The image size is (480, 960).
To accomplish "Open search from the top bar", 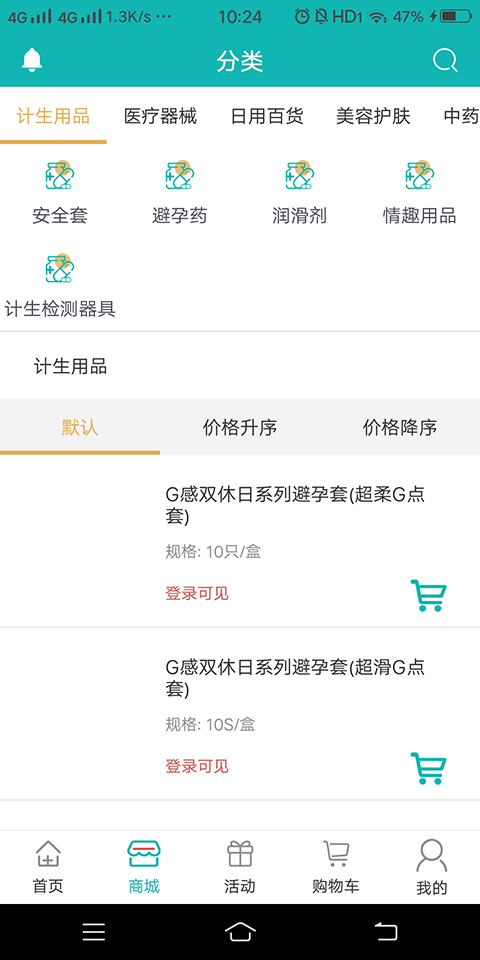I will tap(445, 61).
